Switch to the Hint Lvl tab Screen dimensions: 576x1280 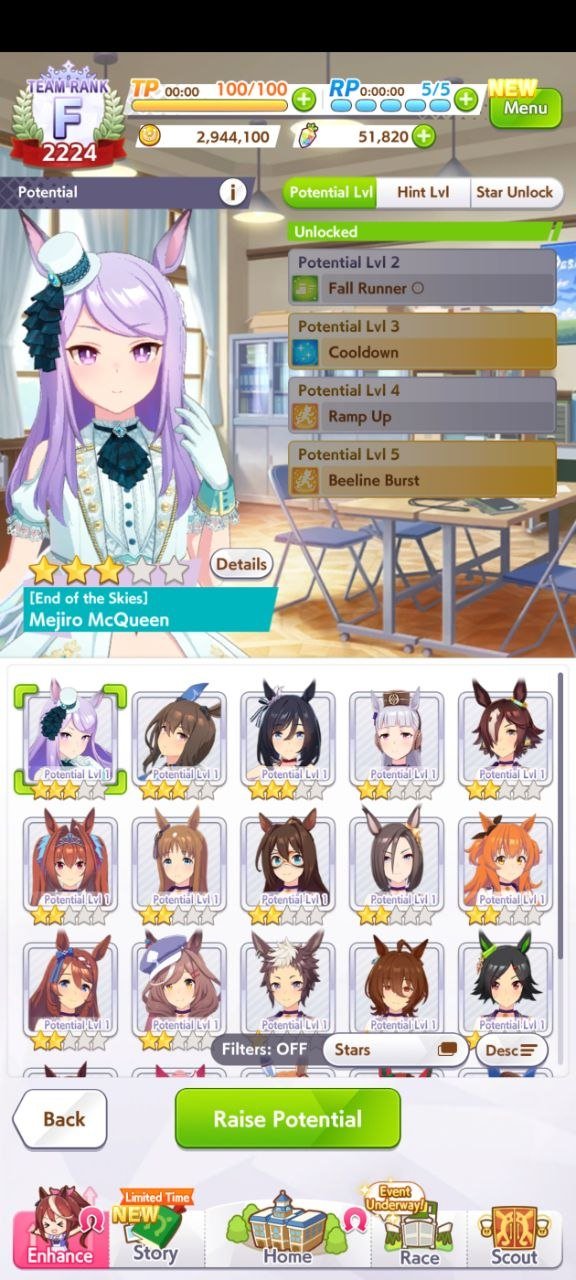(x=423, y=192)
